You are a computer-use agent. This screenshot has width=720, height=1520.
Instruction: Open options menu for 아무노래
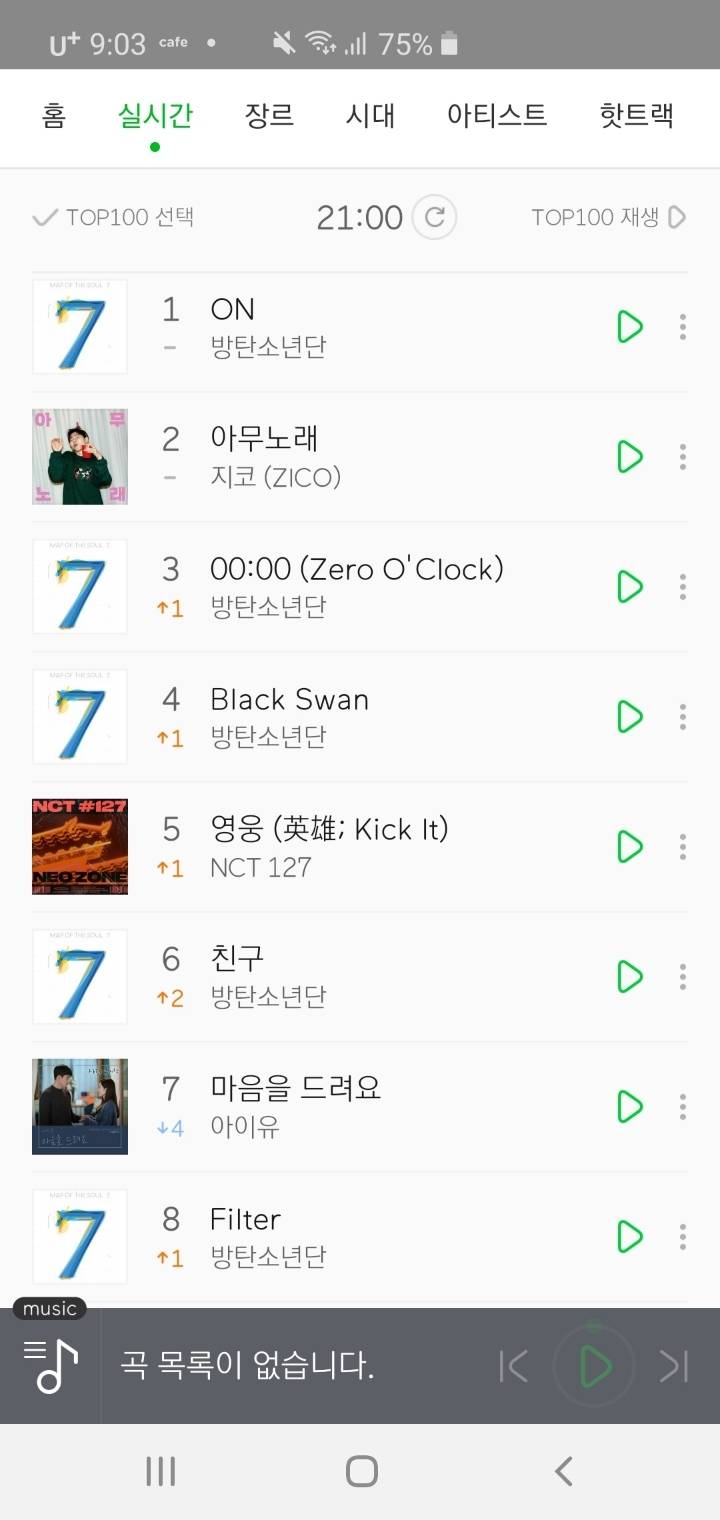tap(683, 456)
